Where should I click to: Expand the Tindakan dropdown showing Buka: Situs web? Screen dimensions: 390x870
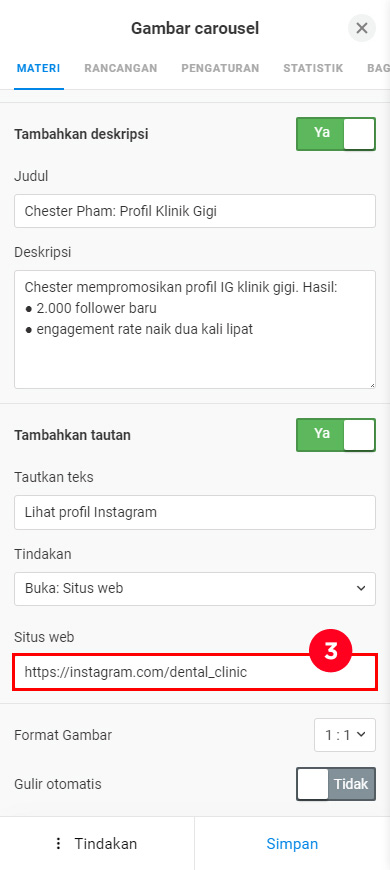tap(195, 589)
